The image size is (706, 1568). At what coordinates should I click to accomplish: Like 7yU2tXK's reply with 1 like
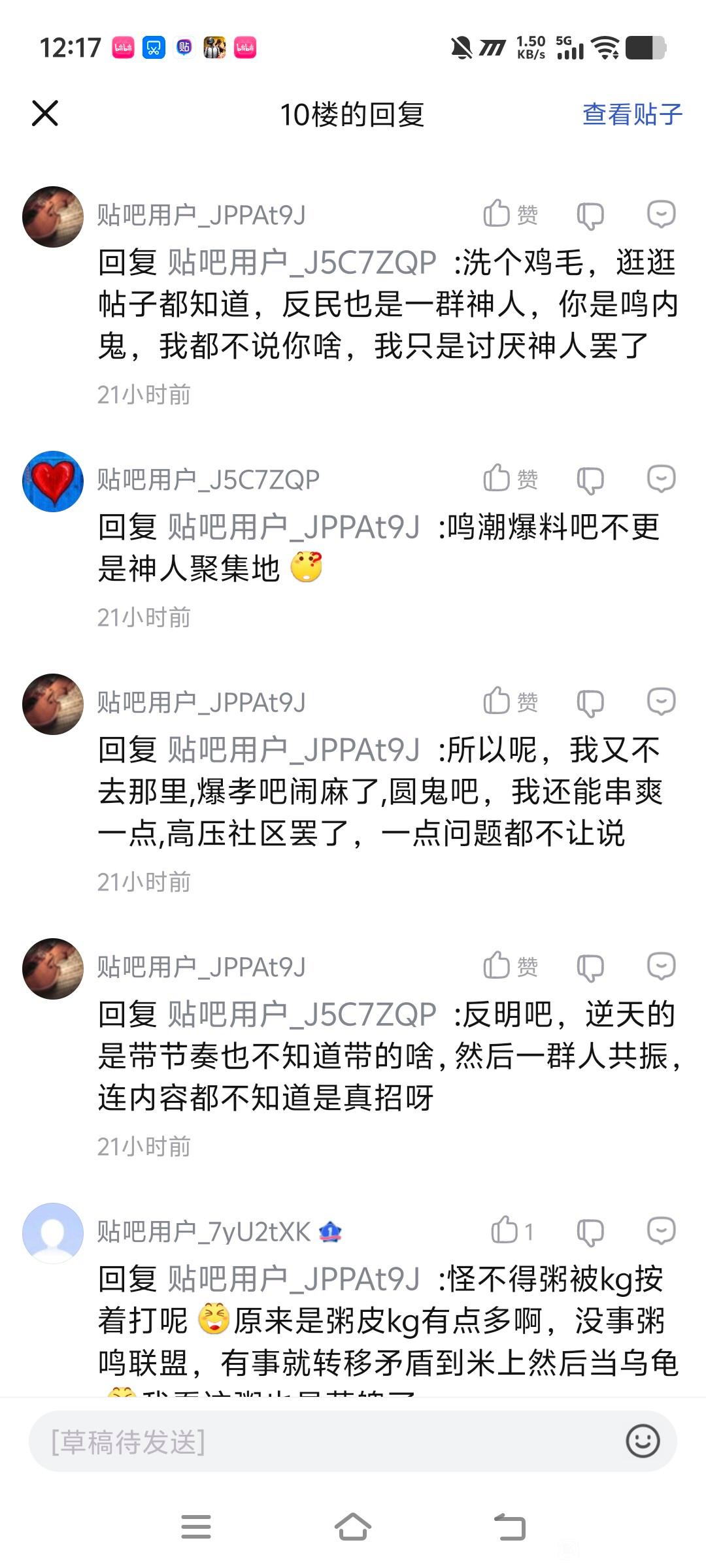512,1230
